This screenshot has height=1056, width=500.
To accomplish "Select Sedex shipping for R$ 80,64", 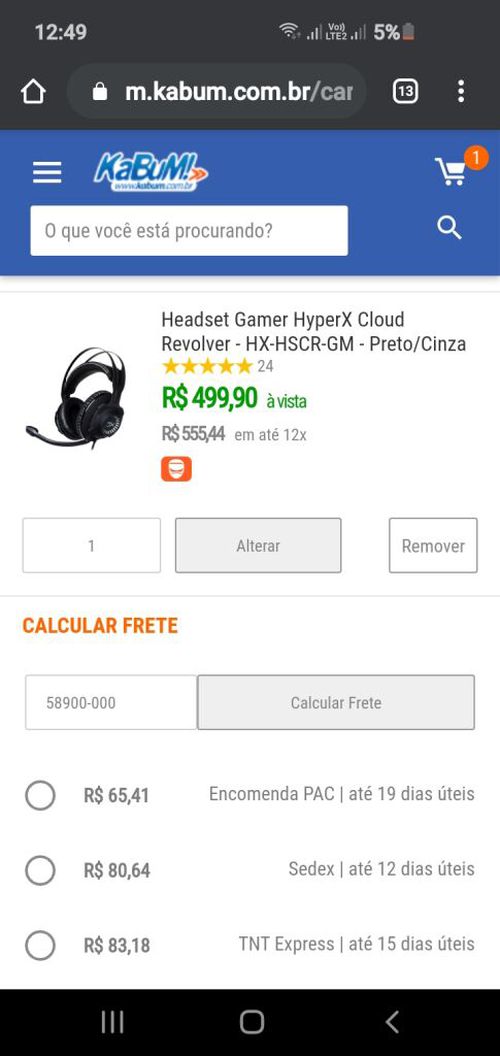I will pyautogui.click(x=40, y=870).
